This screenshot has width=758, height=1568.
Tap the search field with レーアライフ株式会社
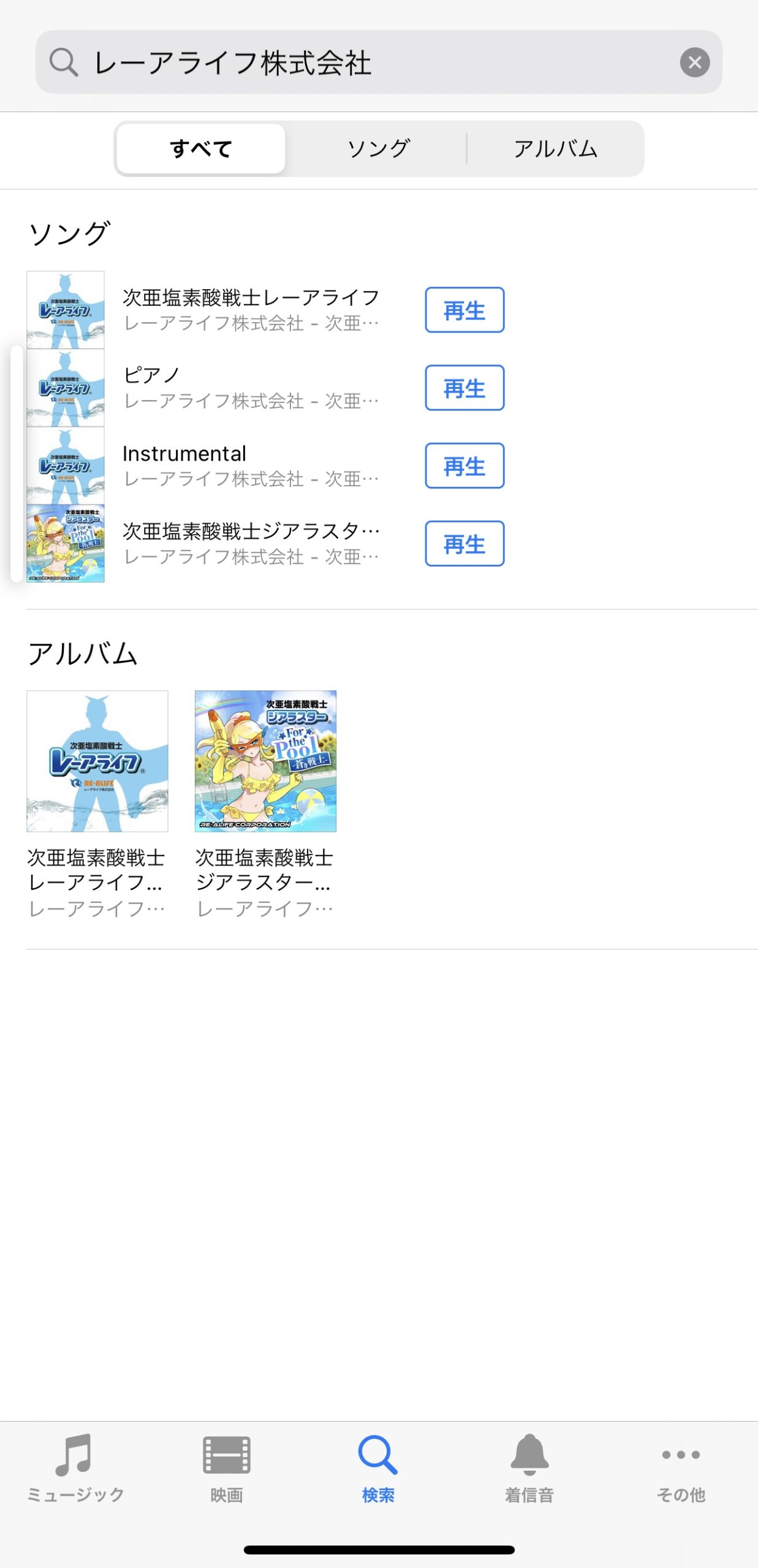[x=368, y=62]
